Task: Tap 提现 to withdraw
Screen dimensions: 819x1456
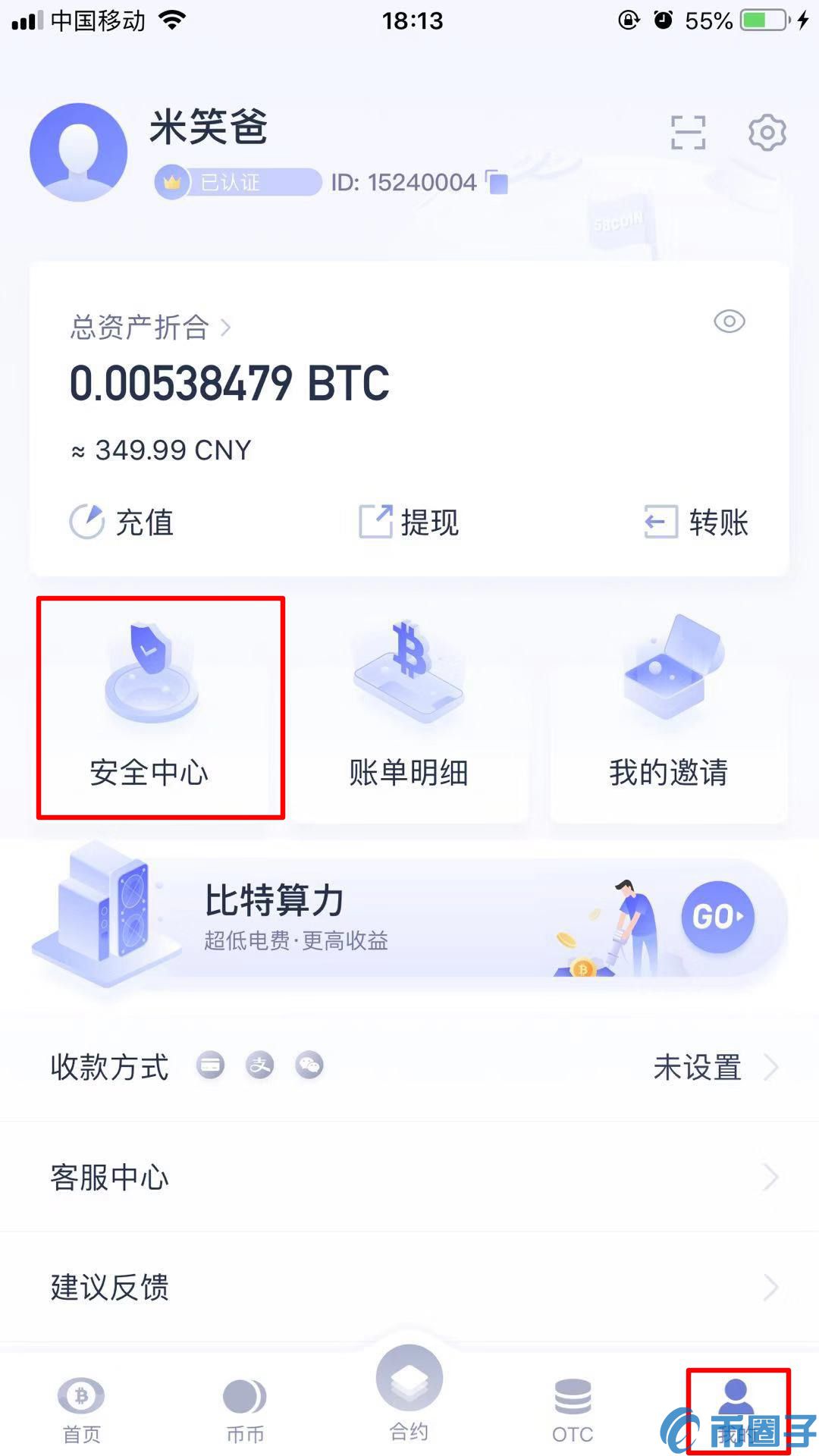Action: tap(409, 522)
